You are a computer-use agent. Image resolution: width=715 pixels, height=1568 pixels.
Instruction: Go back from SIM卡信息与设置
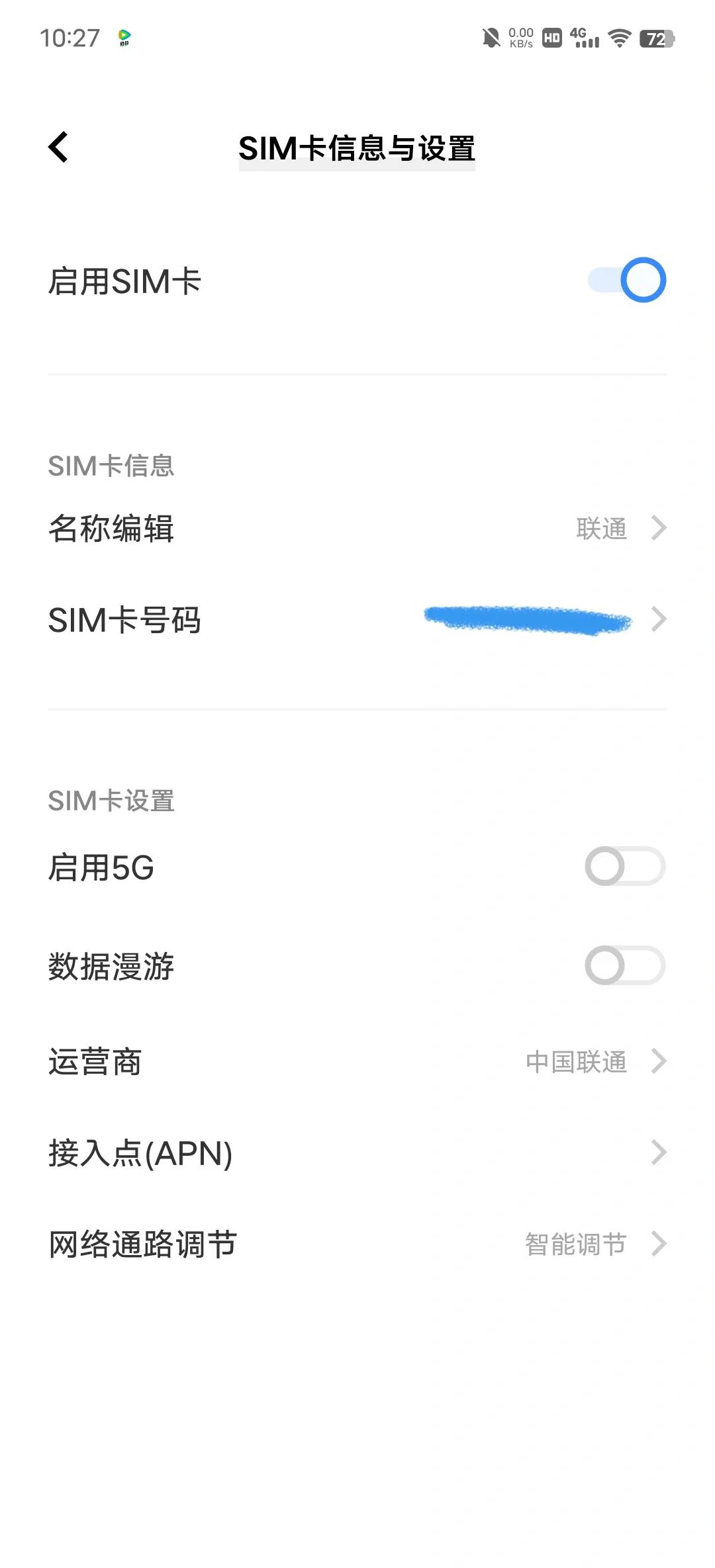tap(59, 147)
